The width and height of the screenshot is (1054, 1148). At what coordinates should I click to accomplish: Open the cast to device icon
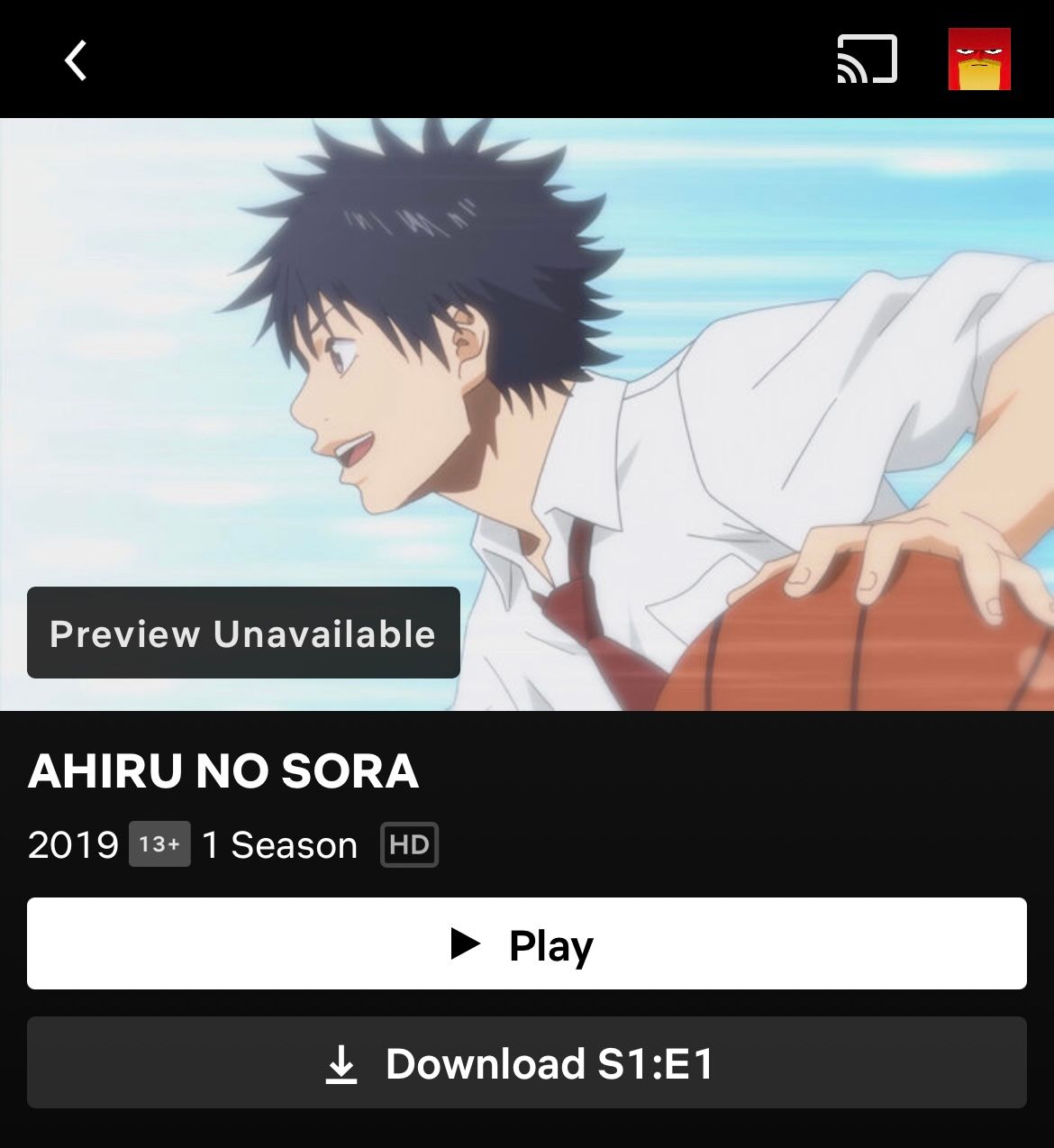pos(867,59)
